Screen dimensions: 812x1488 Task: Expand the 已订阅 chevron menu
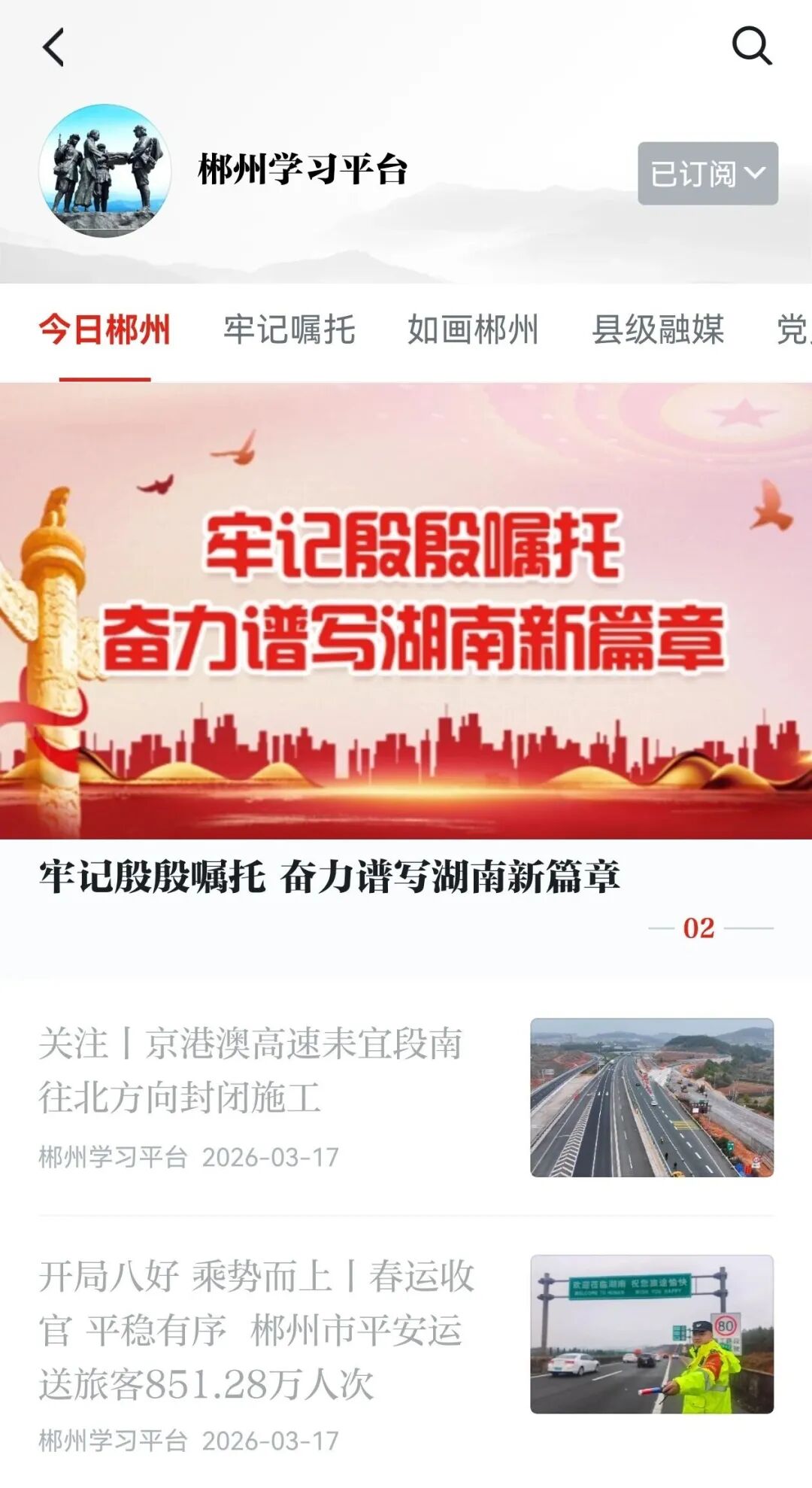[754, 174]
